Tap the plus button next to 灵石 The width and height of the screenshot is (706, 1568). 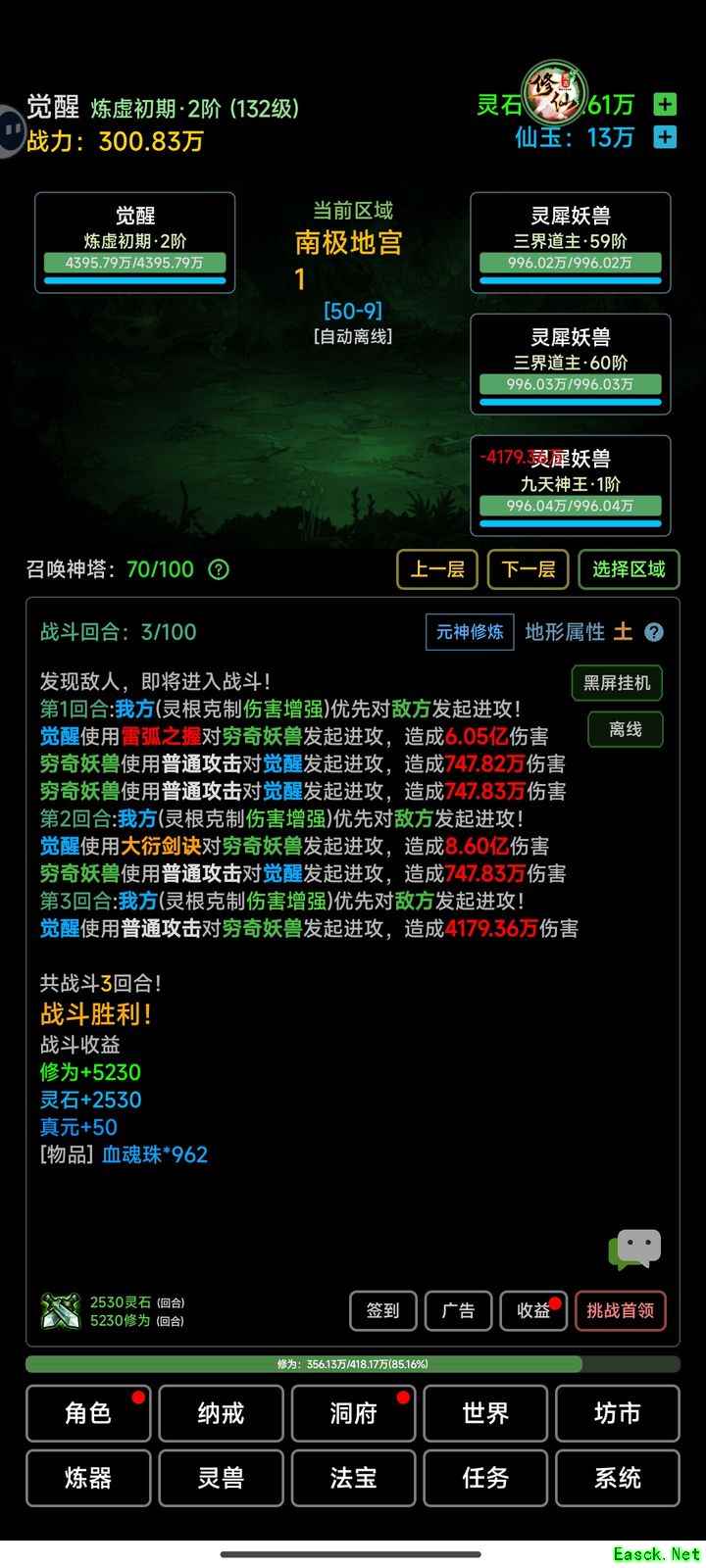click(x=665, y=104)
